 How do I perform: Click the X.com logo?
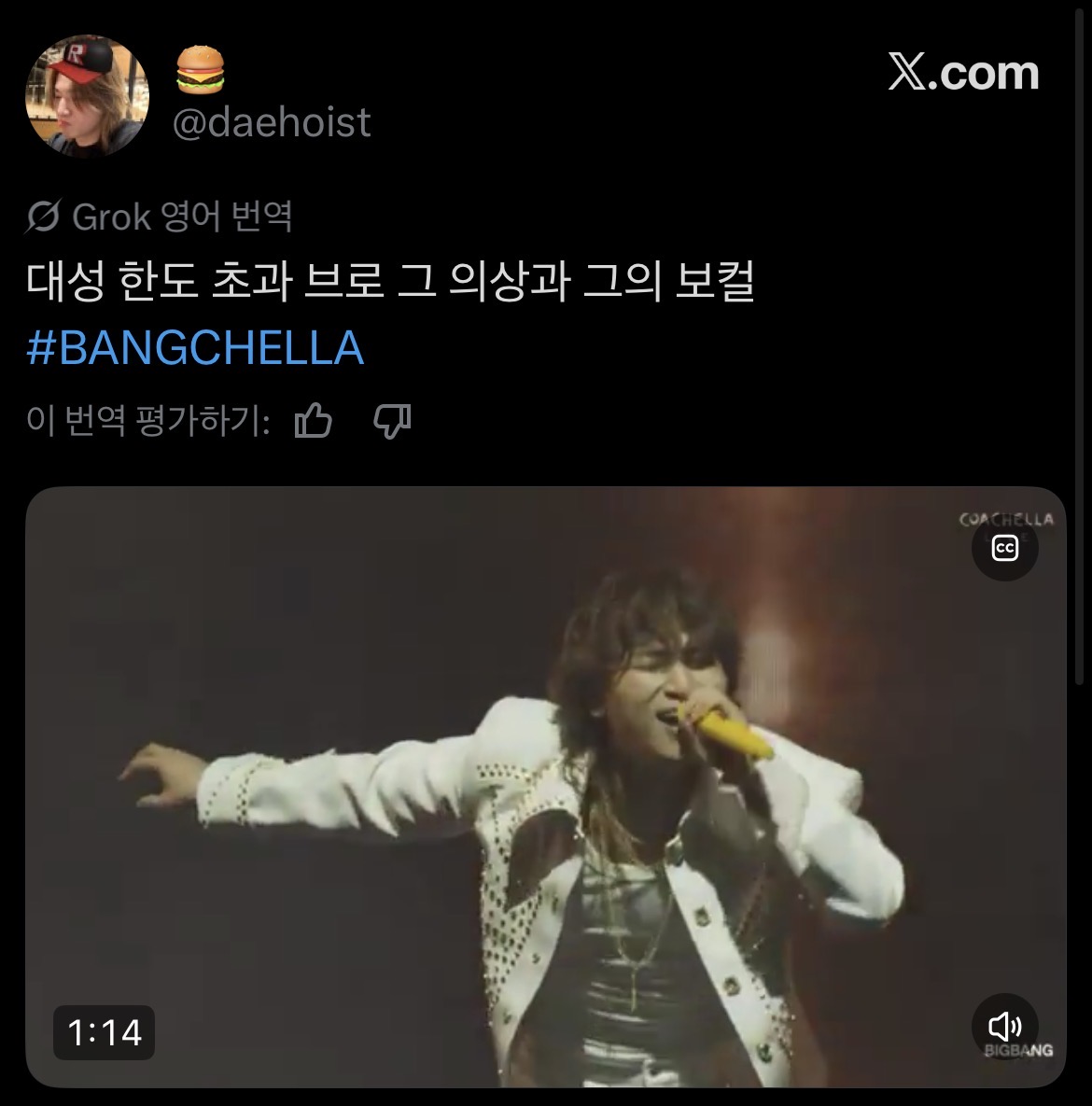coord(964,72)
